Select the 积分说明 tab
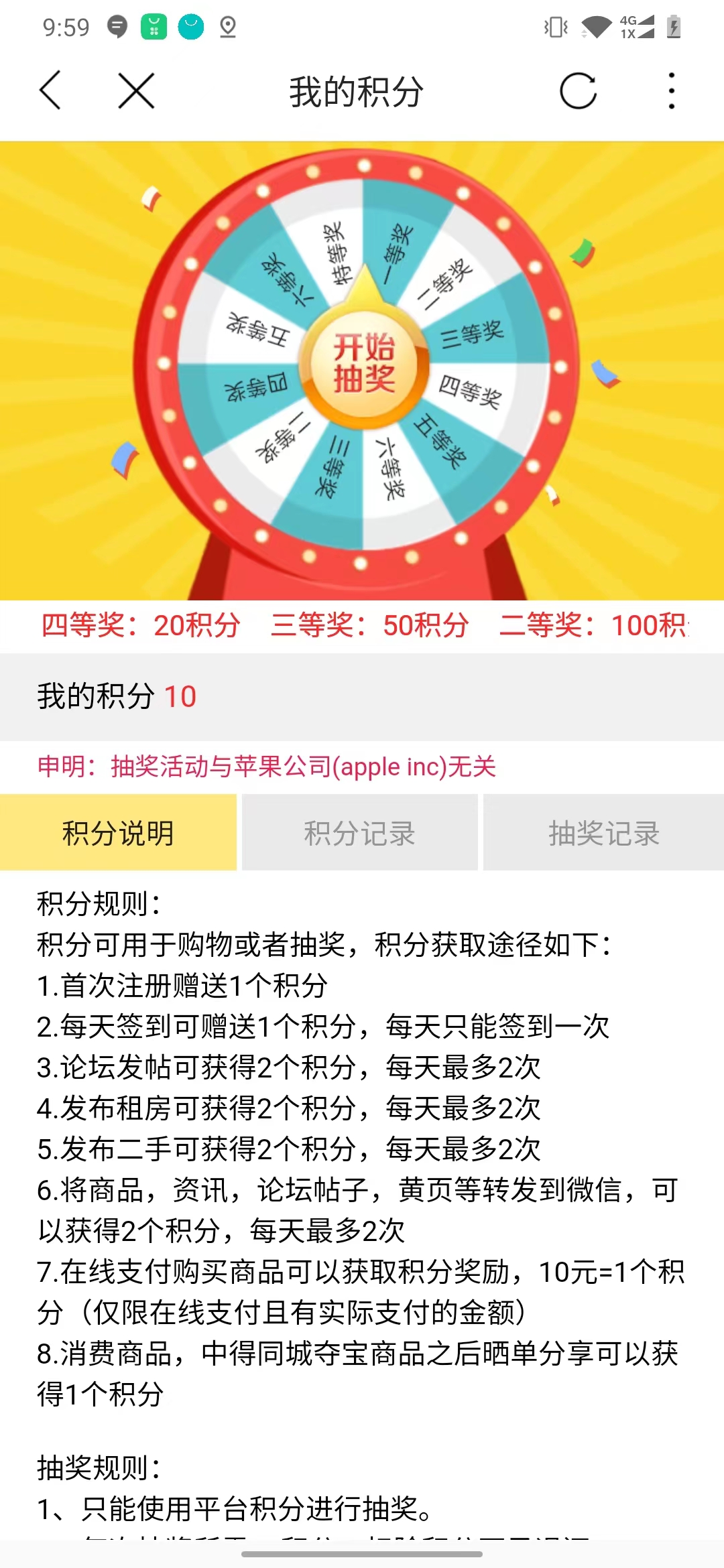Screen dimensions: 724x1568 point(118,833)
